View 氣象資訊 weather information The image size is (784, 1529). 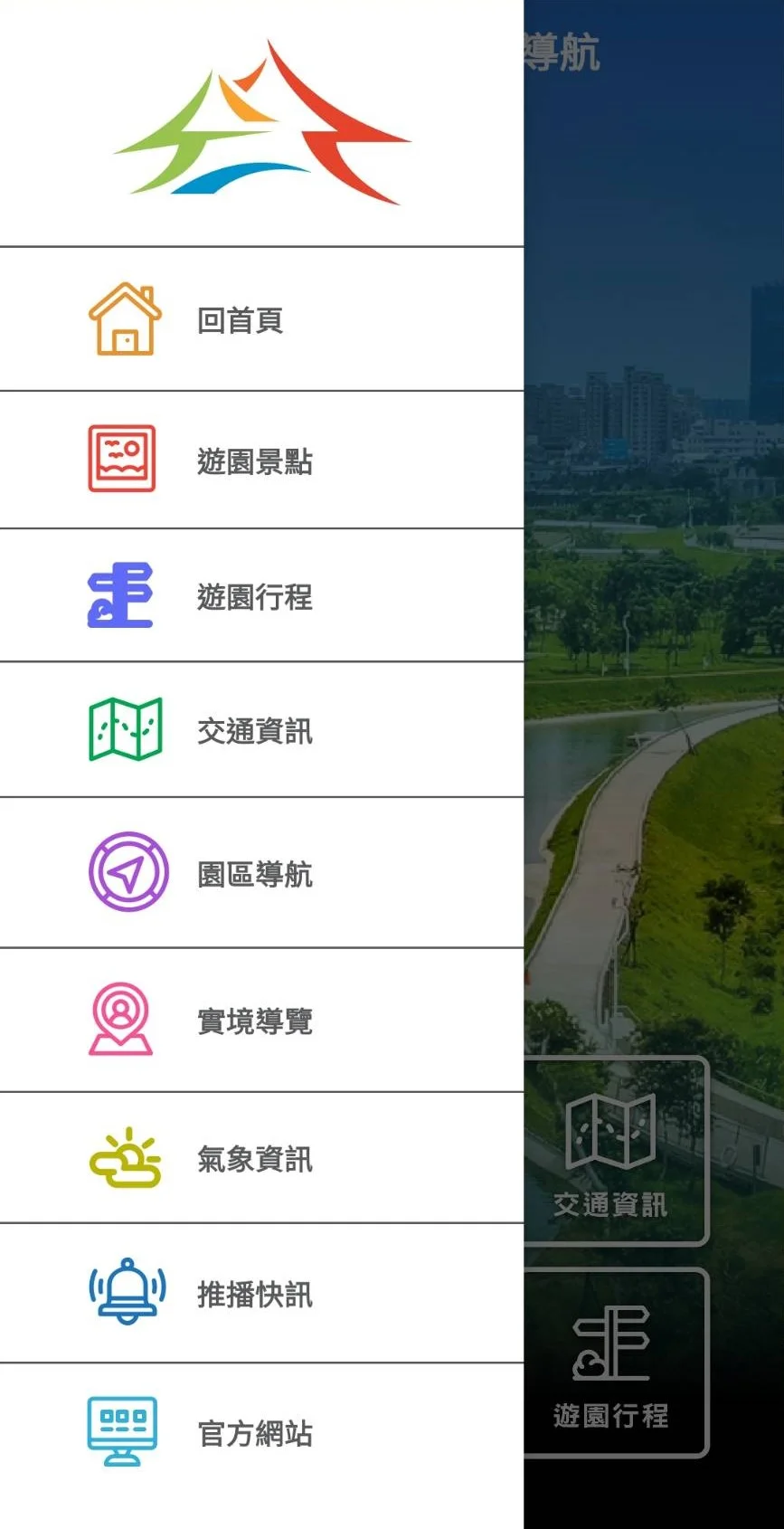click(253, 1159)
